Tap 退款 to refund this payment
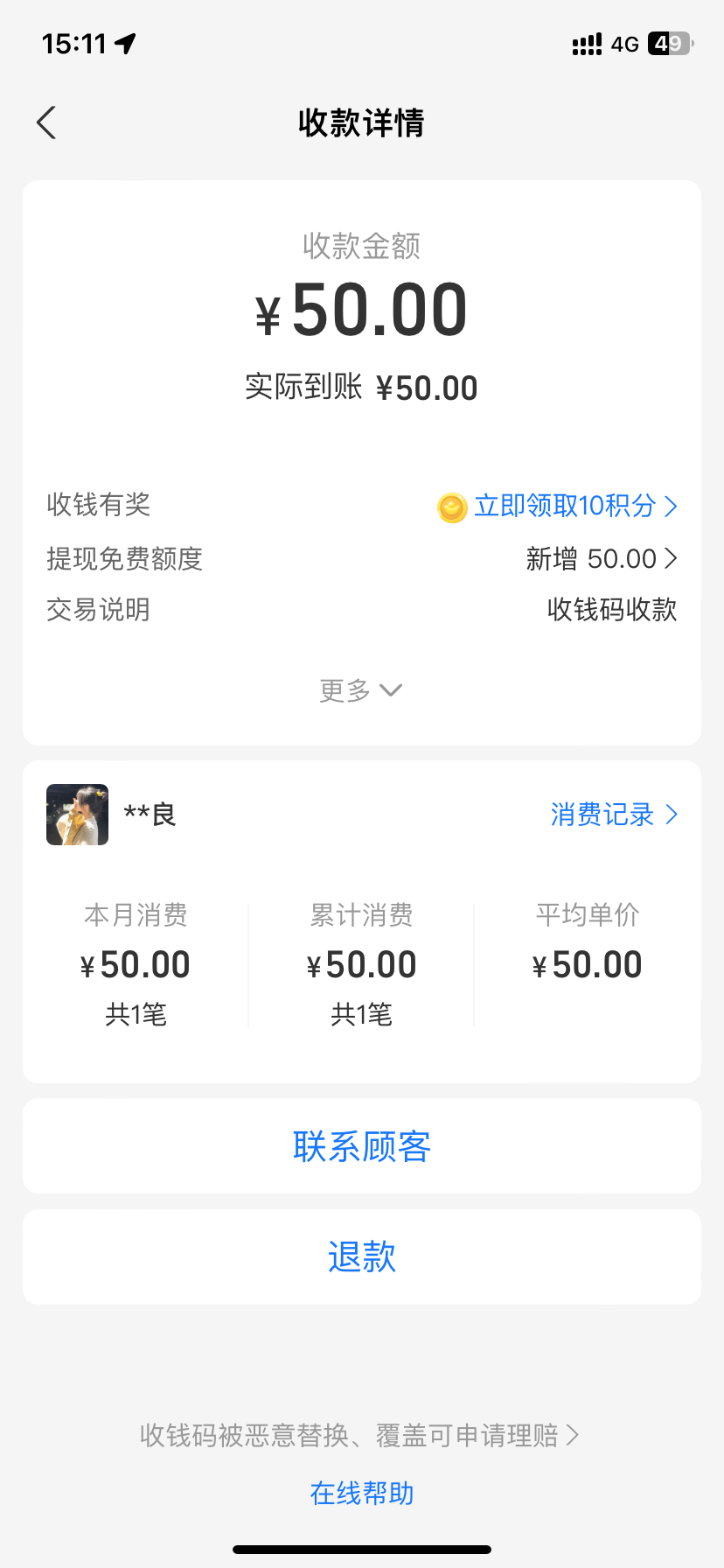The width and height of the screenshot is (724, 1568). click(362, 1257)
